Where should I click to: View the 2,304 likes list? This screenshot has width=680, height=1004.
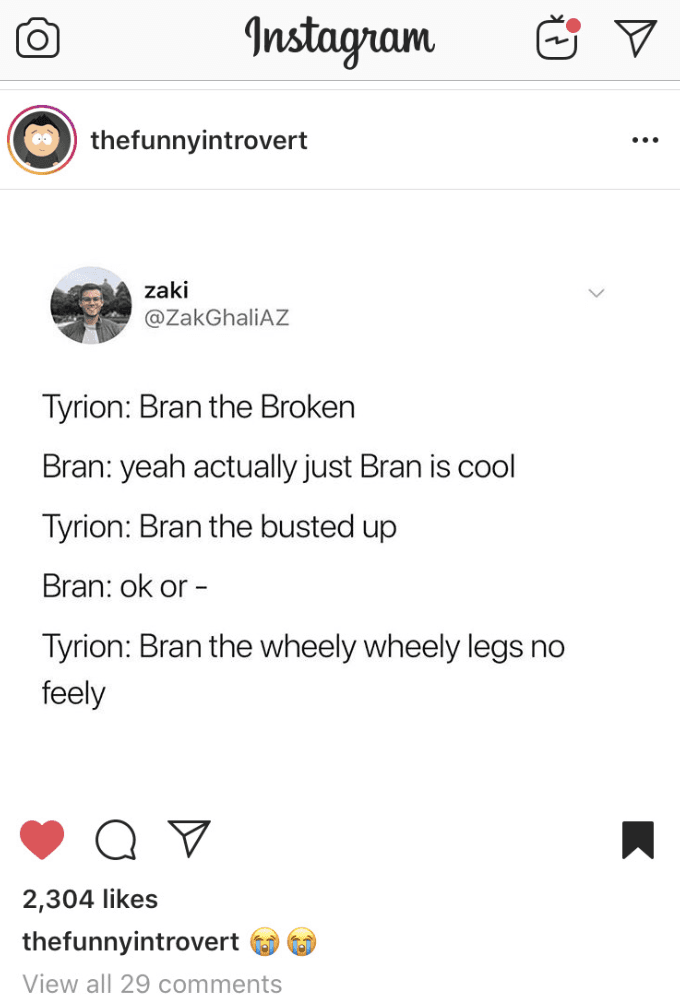(x=90, y=899)
